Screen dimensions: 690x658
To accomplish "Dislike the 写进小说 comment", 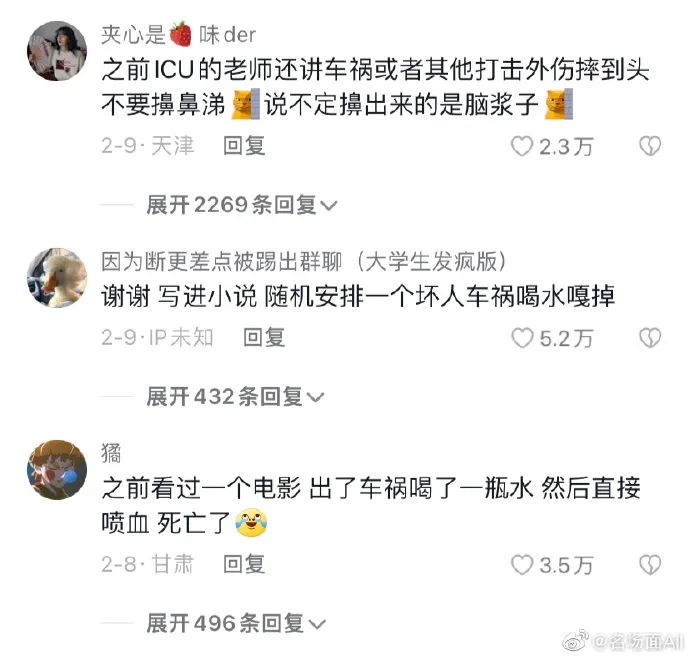I will pos(651,338).
